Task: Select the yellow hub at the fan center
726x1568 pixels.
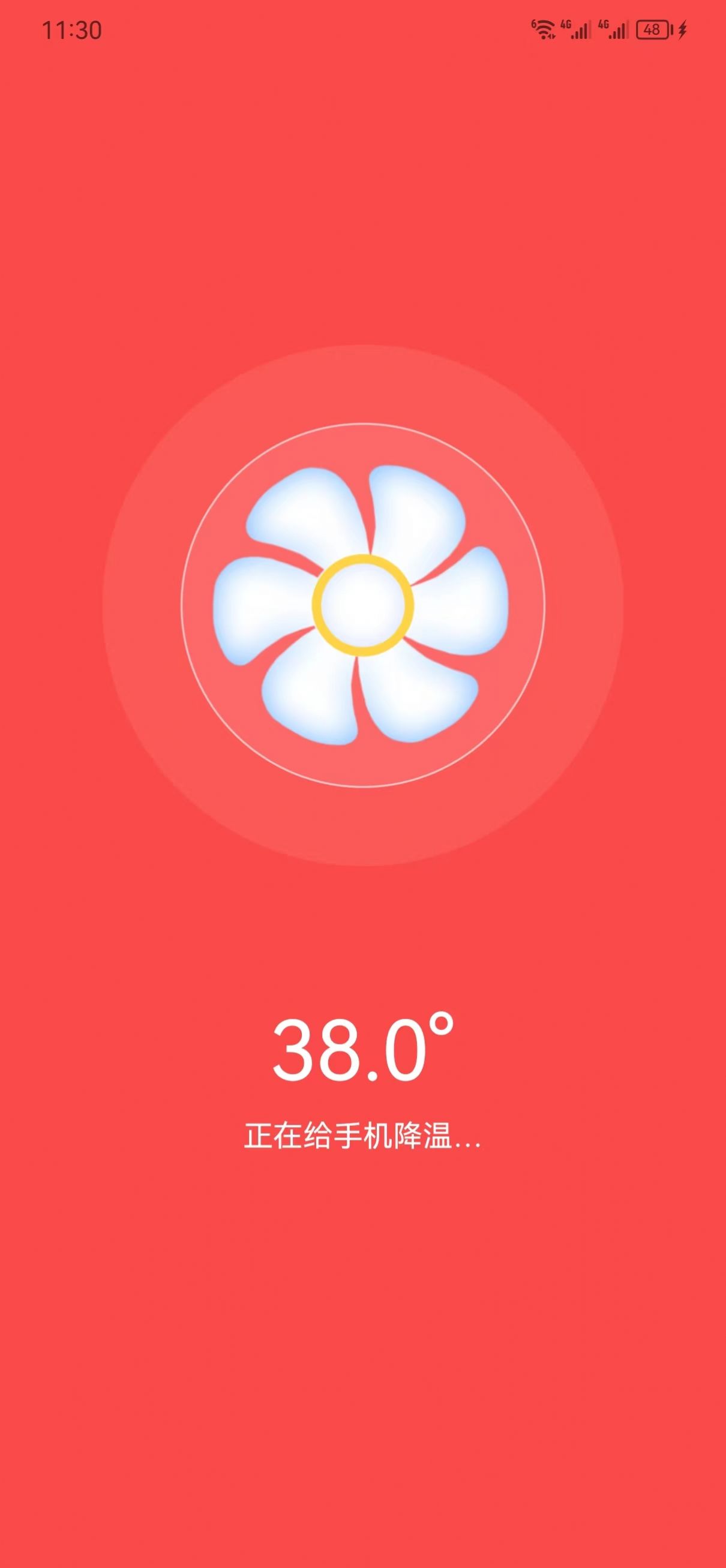Action: tap(363, 603)
